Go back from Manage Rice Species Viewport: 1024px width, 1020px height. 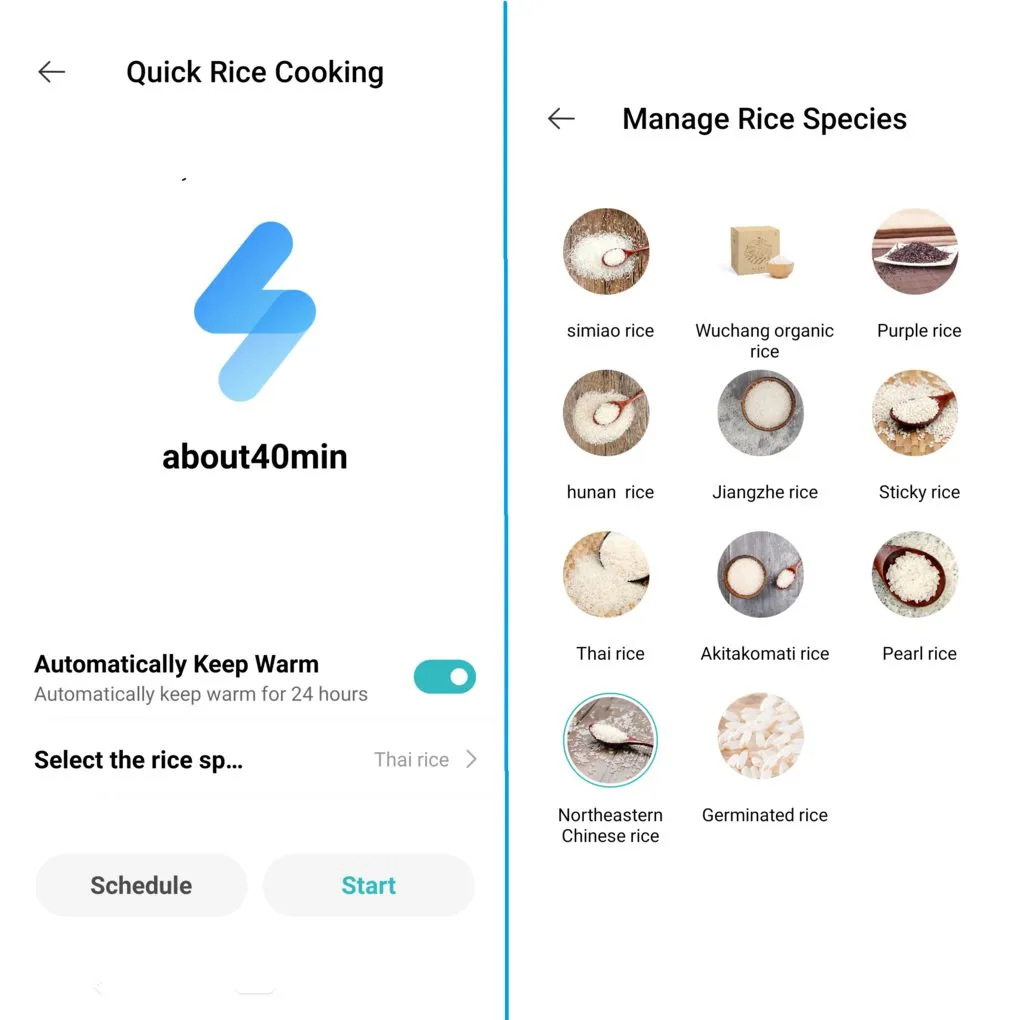point(561,119)
